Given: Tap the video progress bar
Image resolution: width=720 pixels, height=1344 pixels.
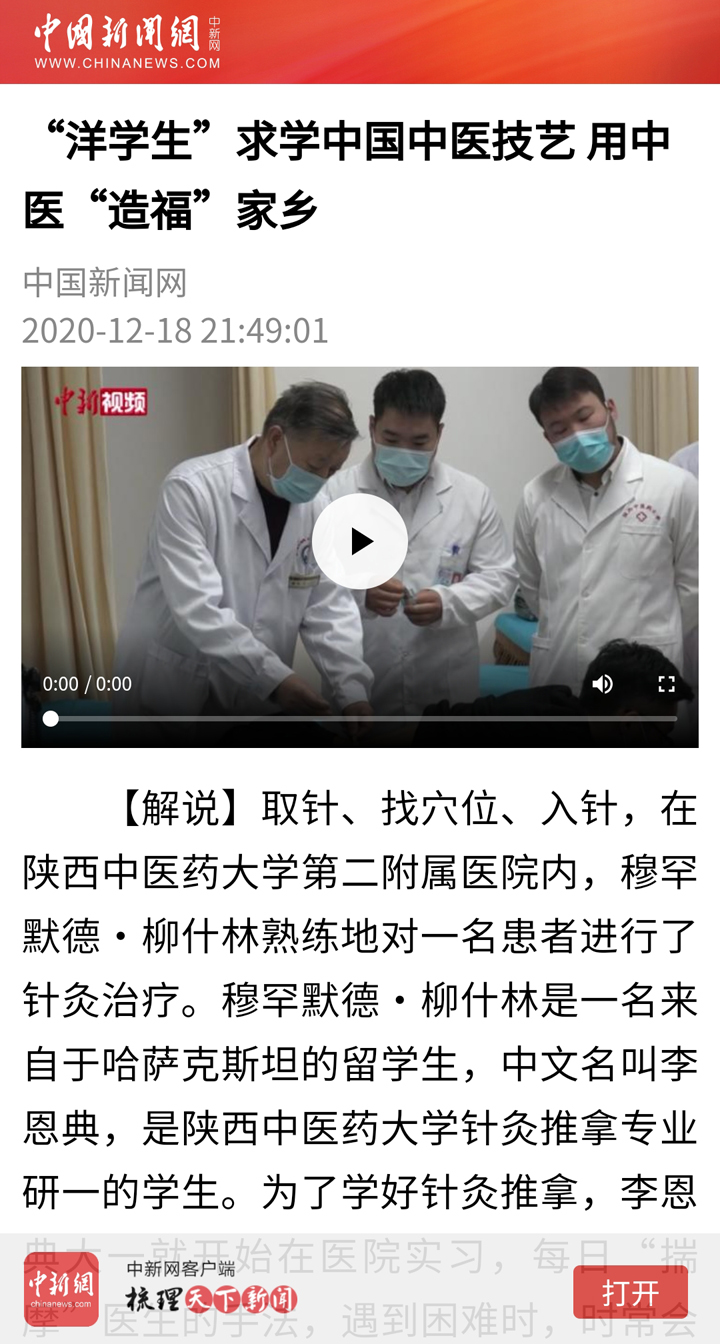Looking at the screenshot, I should pyautogui.click(x=360, y=718).
